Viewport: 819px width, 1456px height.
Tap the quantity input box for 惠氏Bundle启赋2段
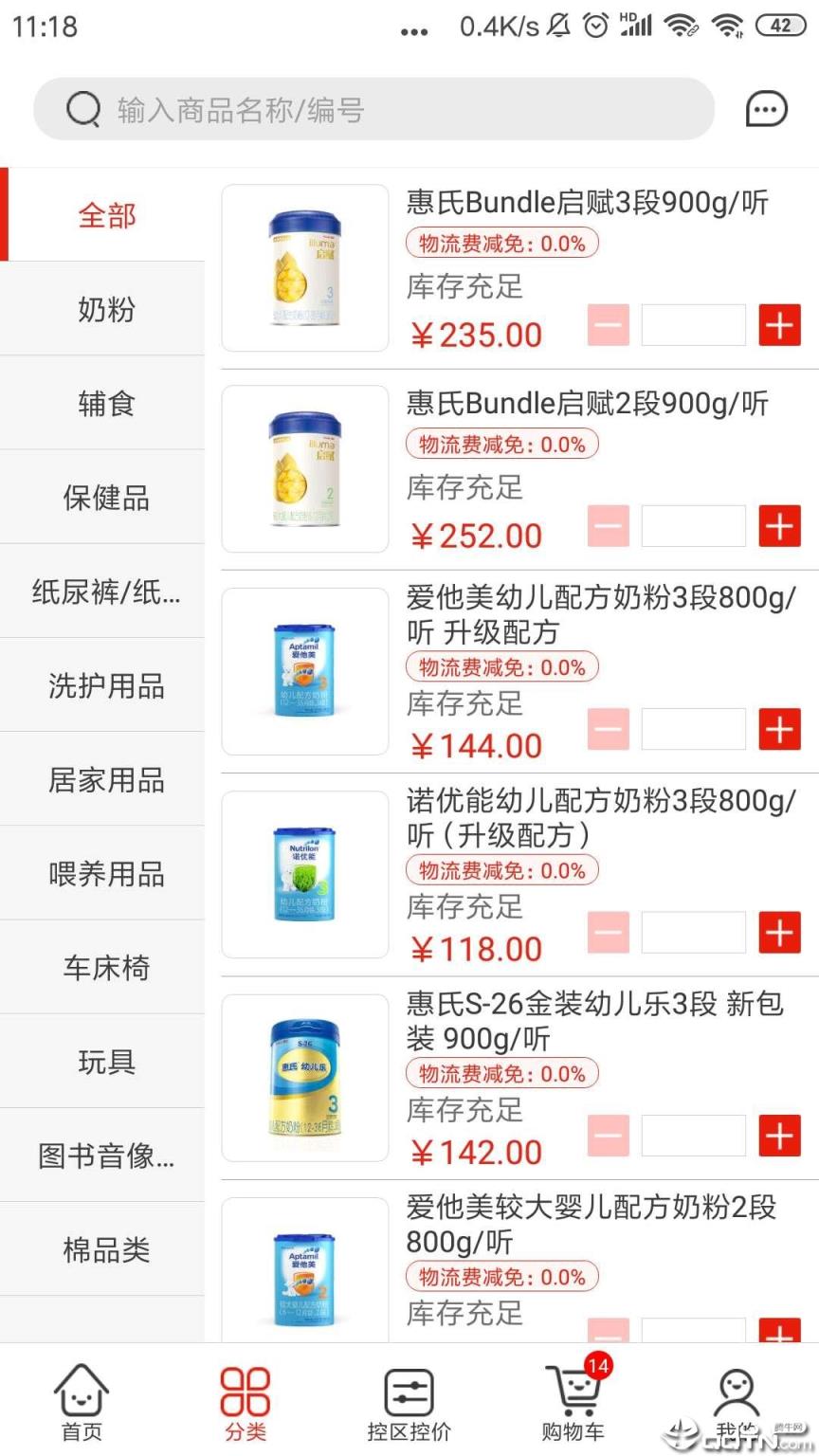(x=693, y=525)
